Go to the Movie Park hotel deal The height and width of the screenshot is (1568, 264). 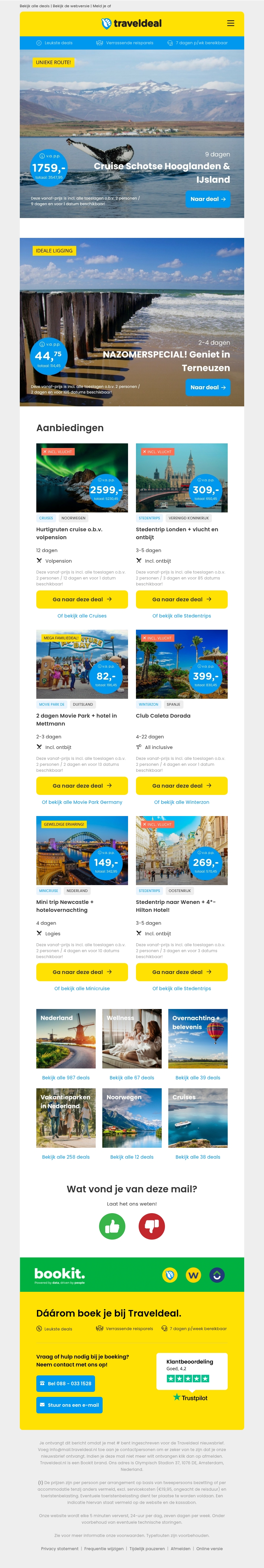tap(82, 785)
